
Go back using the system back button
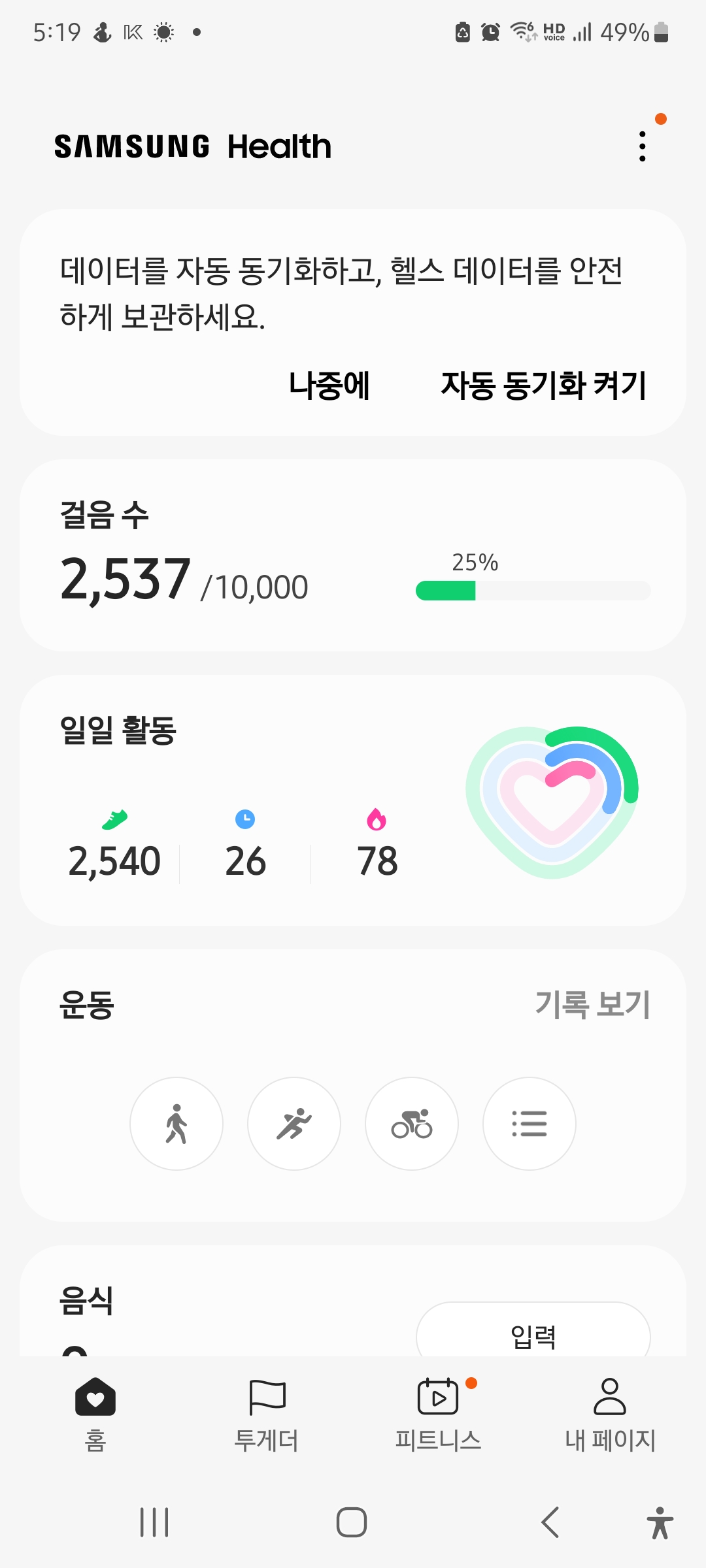coord(550,1522)
